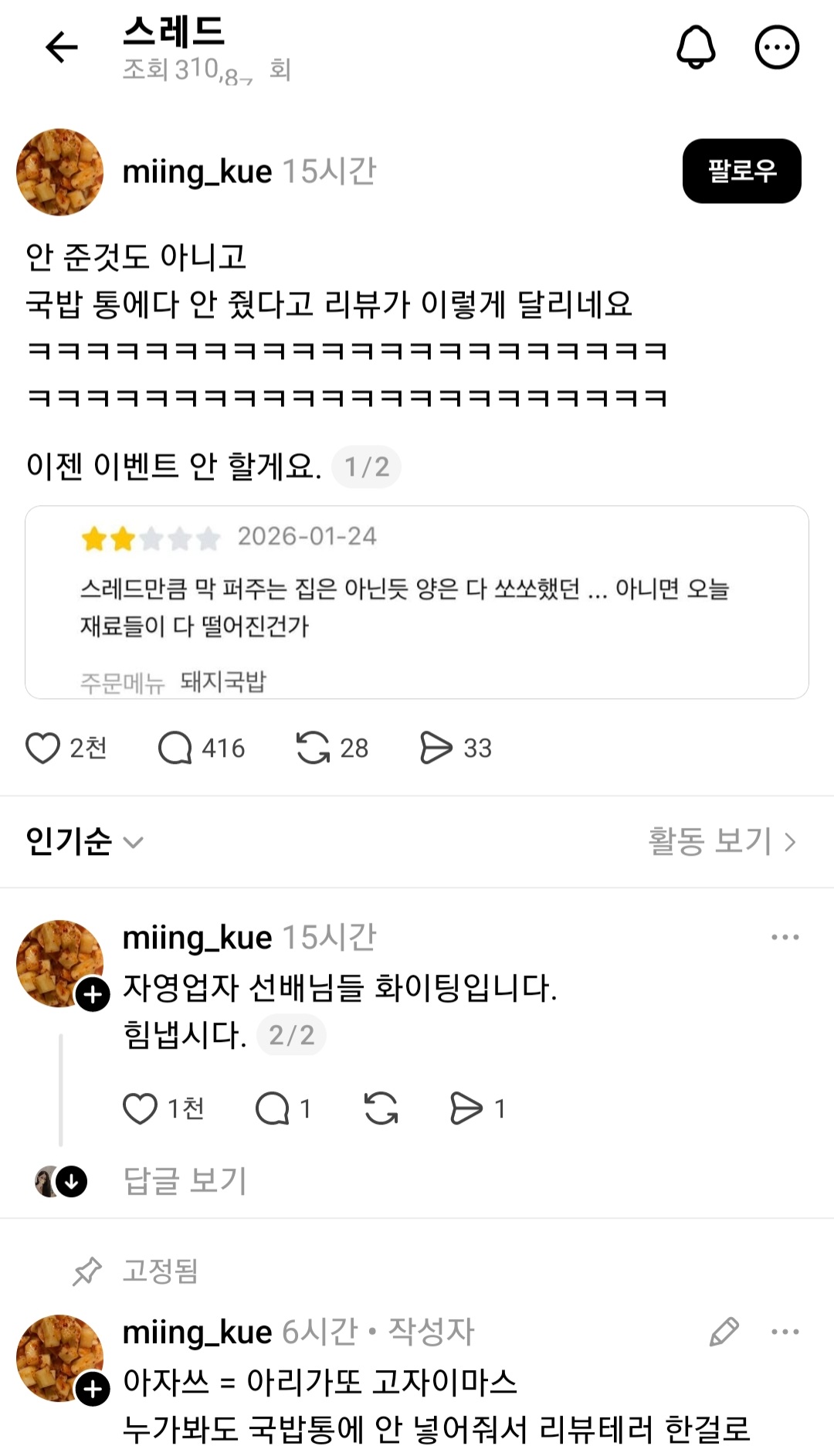Screen dimensions: 834x1456
Task: Follow miing_kue with the 팔로우 button
Action: click(741, 171)
